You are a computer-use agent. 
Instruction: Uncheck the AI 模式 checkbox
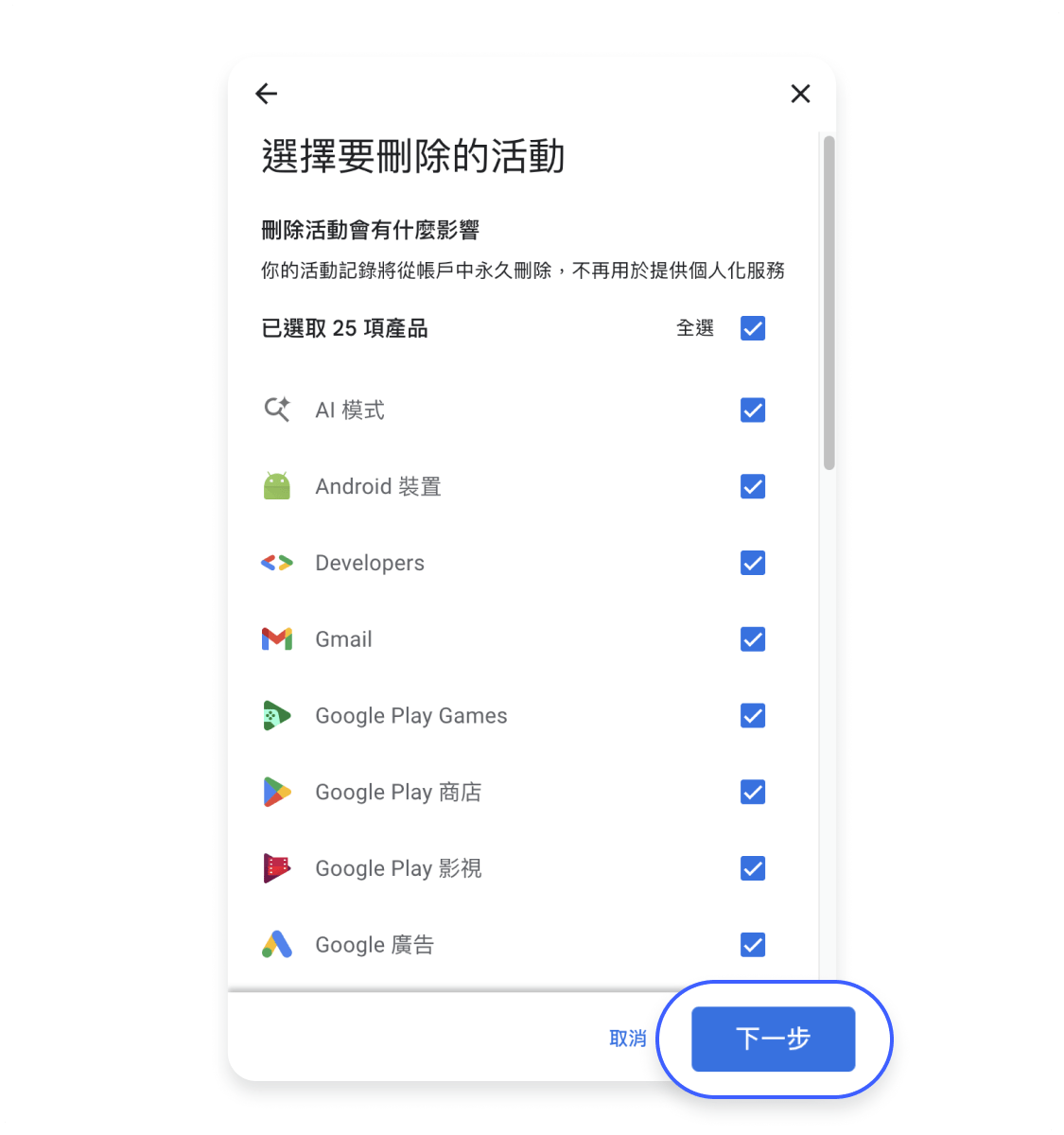tap(753, 410)
